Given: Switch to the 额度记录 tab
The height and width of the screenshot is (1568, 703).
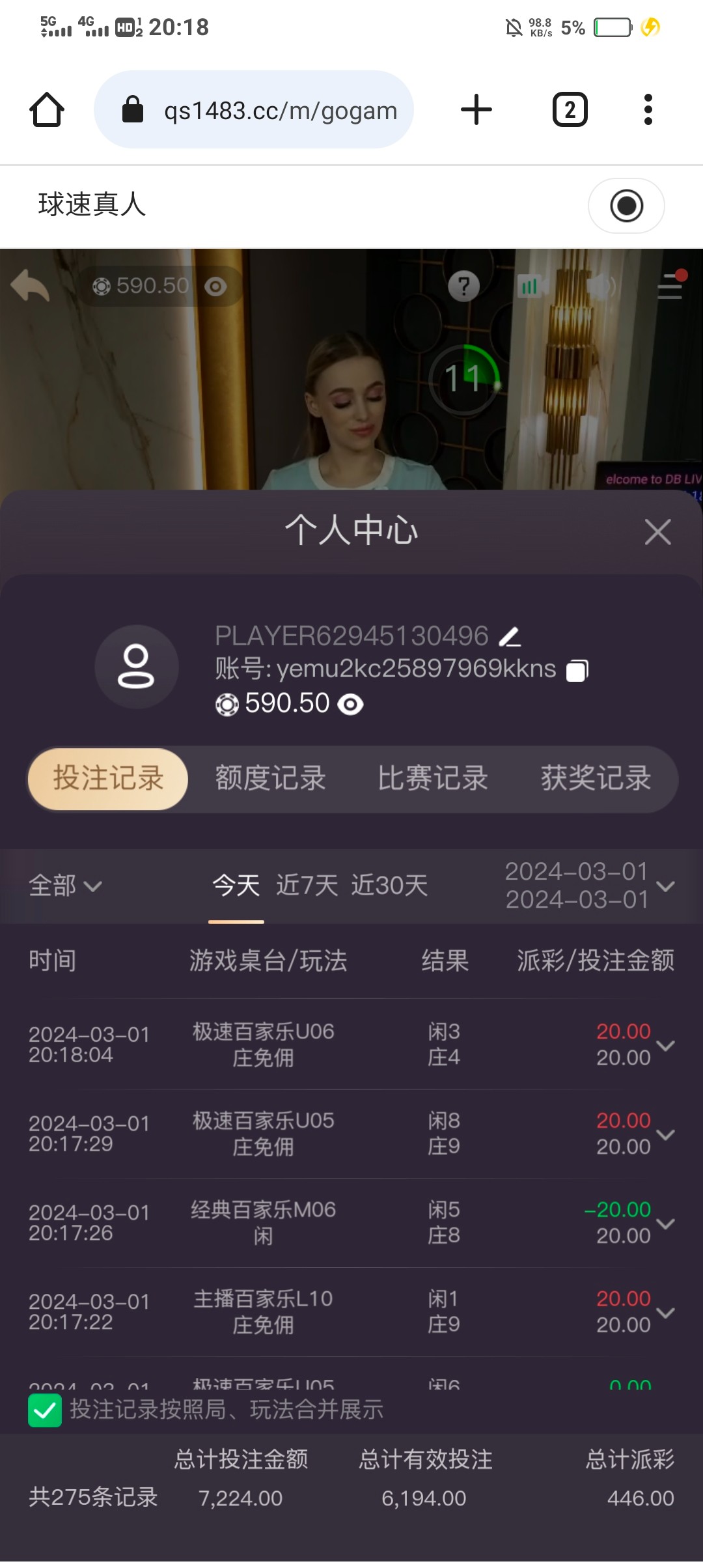Looking at the screenshot, I should point(270,778).
